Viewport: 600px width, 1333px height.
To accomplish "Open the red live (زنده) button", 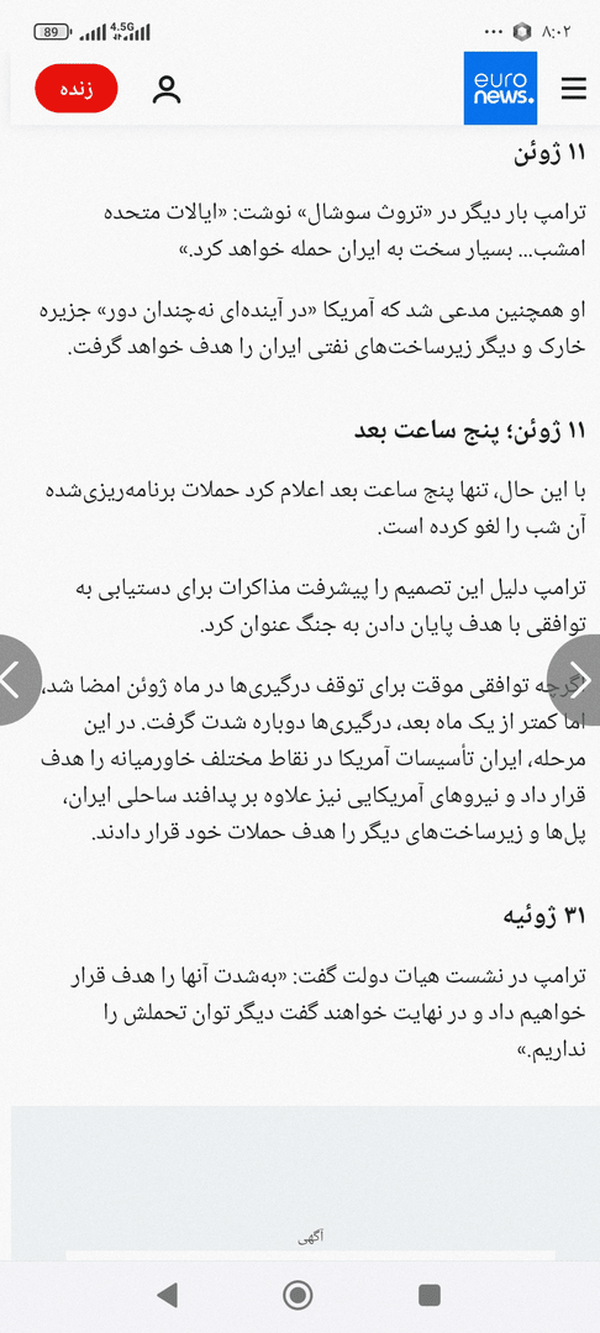I will (76, 89).
